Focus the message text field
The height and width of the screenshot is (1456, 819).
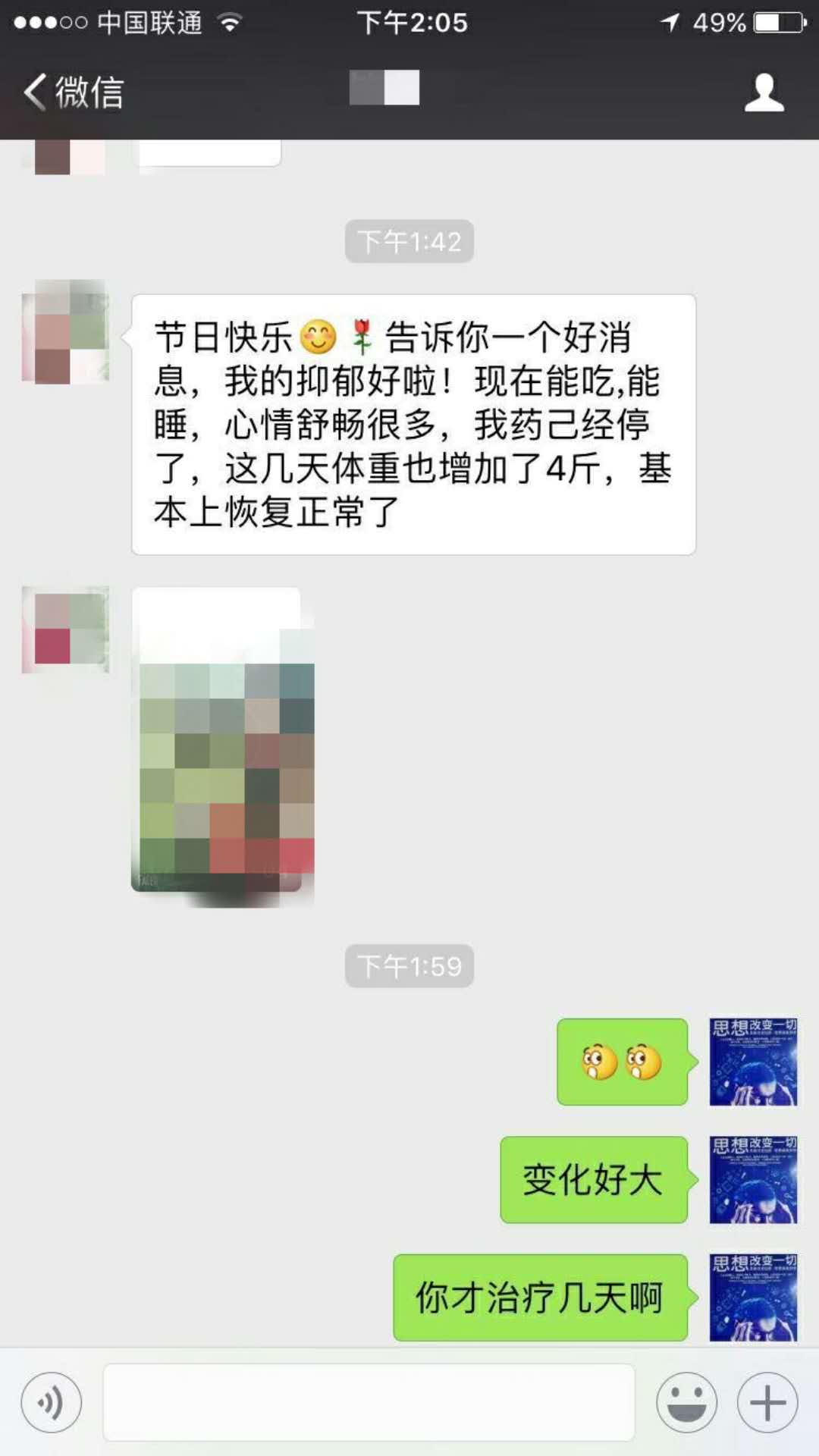pyautogui.click(x=369, y=1402)
